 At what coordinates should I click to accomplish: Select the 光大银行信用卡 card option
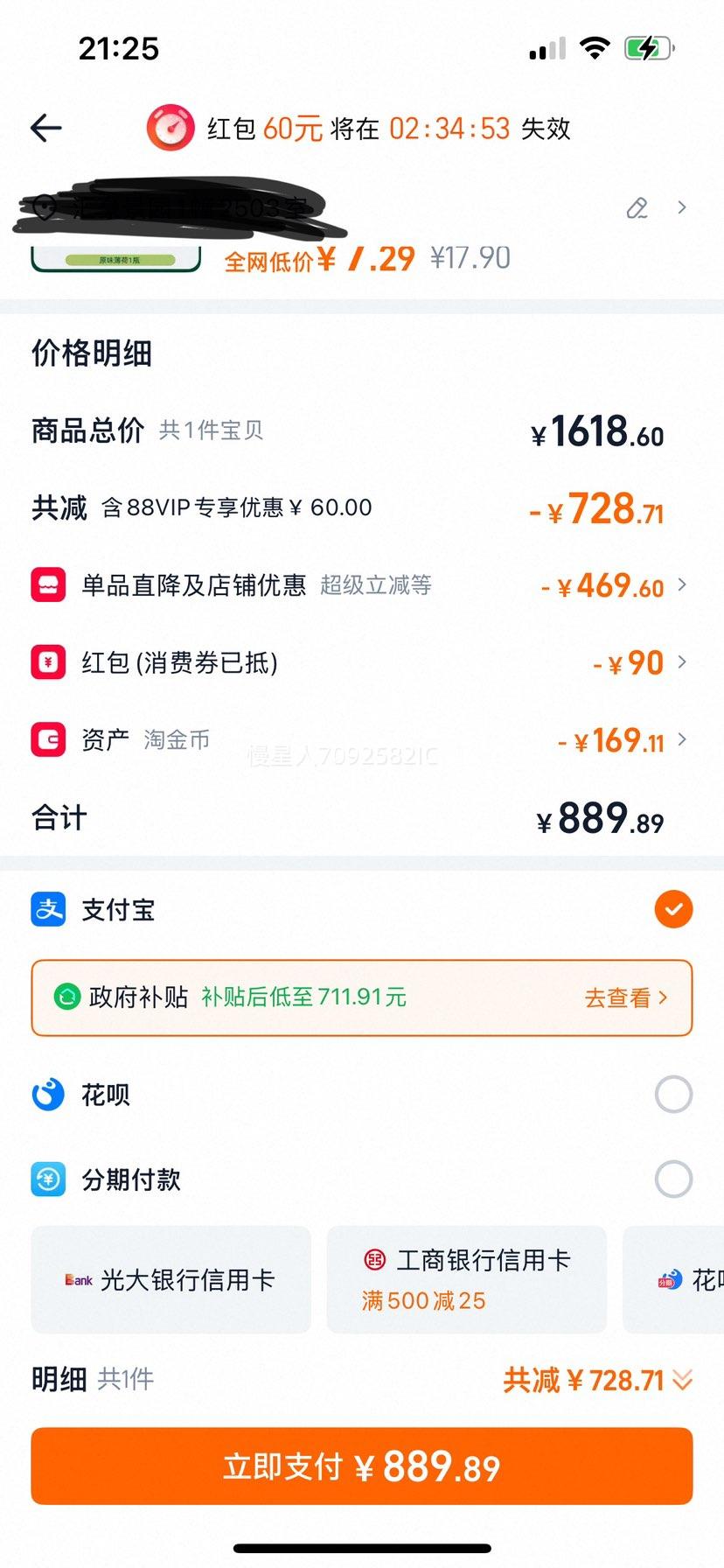click(171, 1279)
